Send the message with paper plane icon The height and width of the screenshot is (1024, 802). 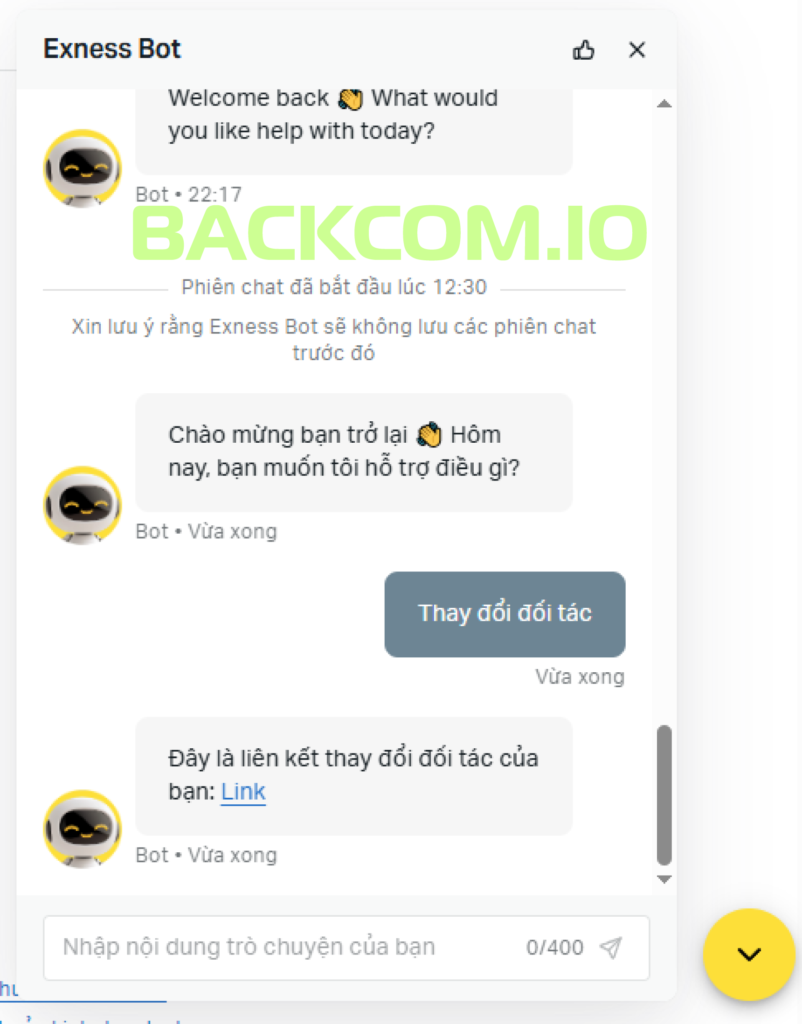(611, 947)
